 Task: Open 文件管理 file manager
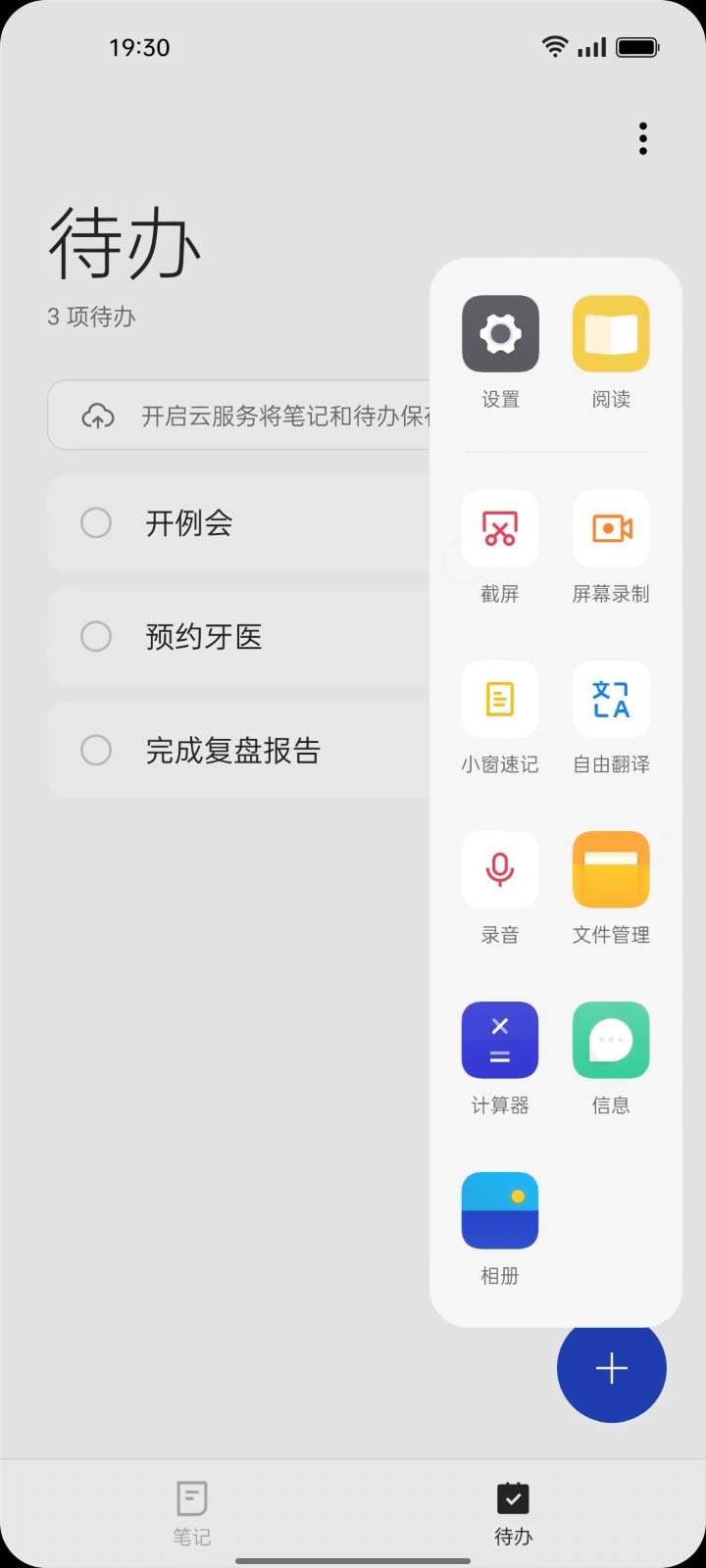[611, 870]
